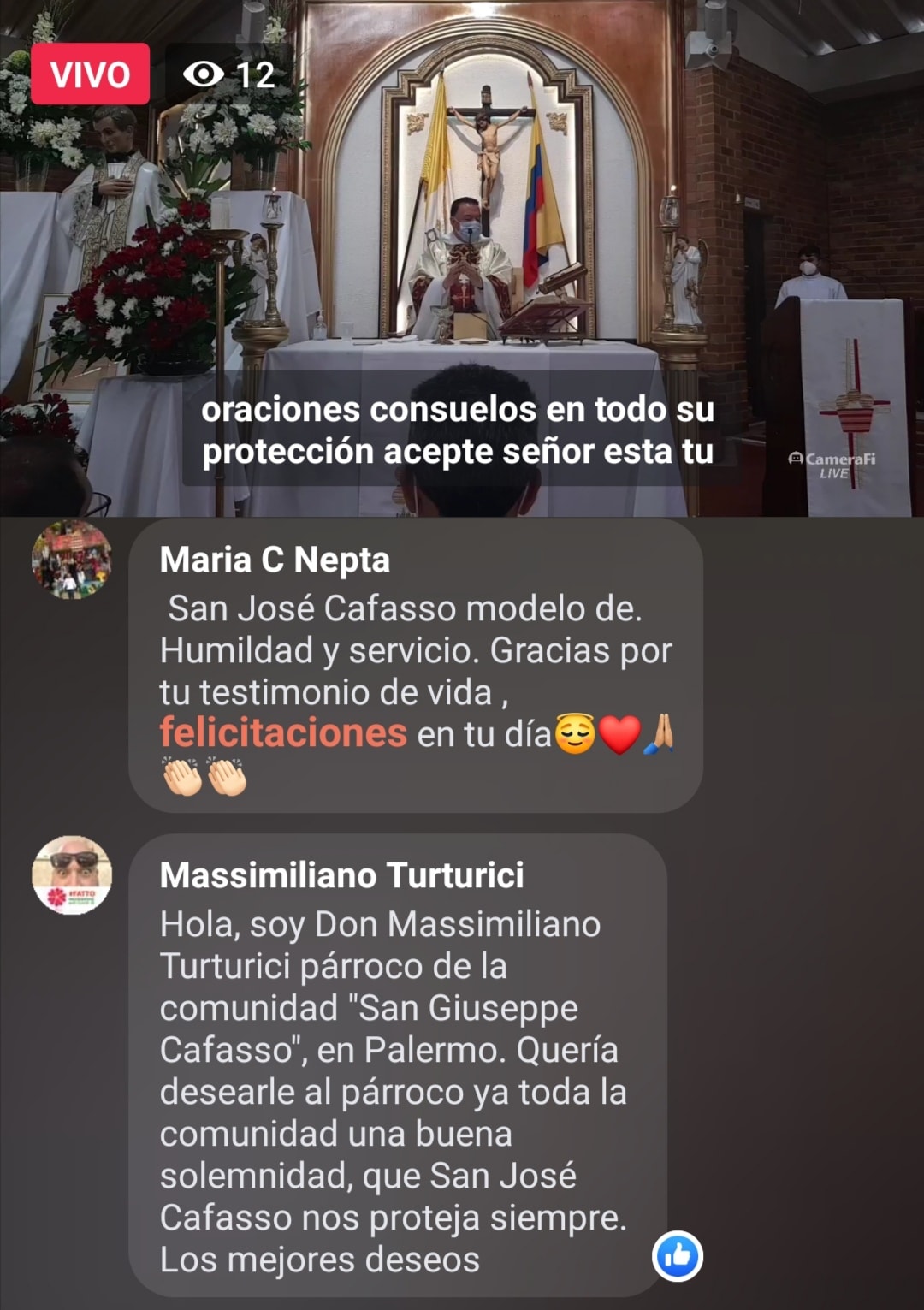Open Maria C Nepta's name link

click(275, 560)
